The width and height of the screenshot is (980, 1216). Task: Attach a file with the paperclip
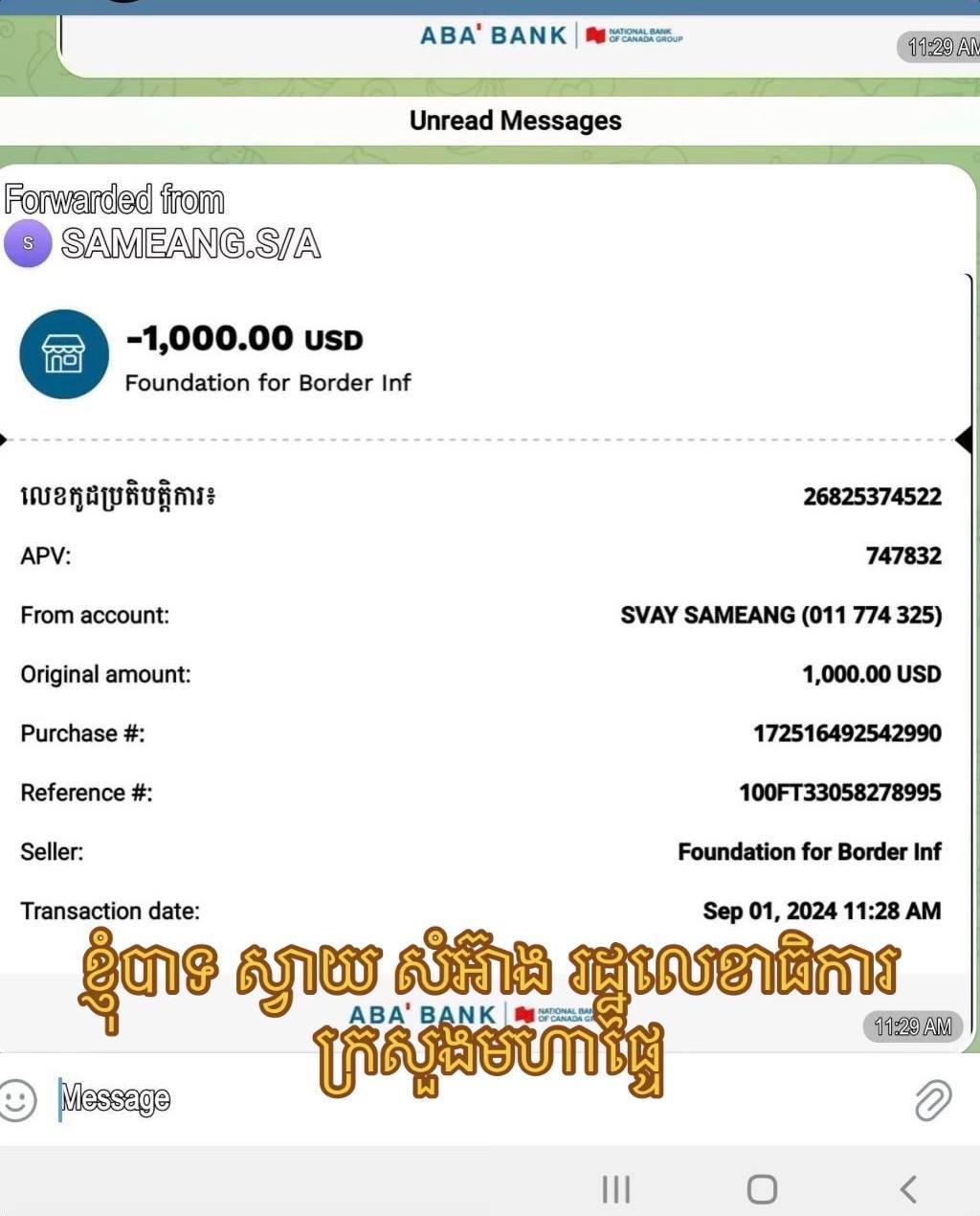pyautogui.click(x=932, y=1101)
